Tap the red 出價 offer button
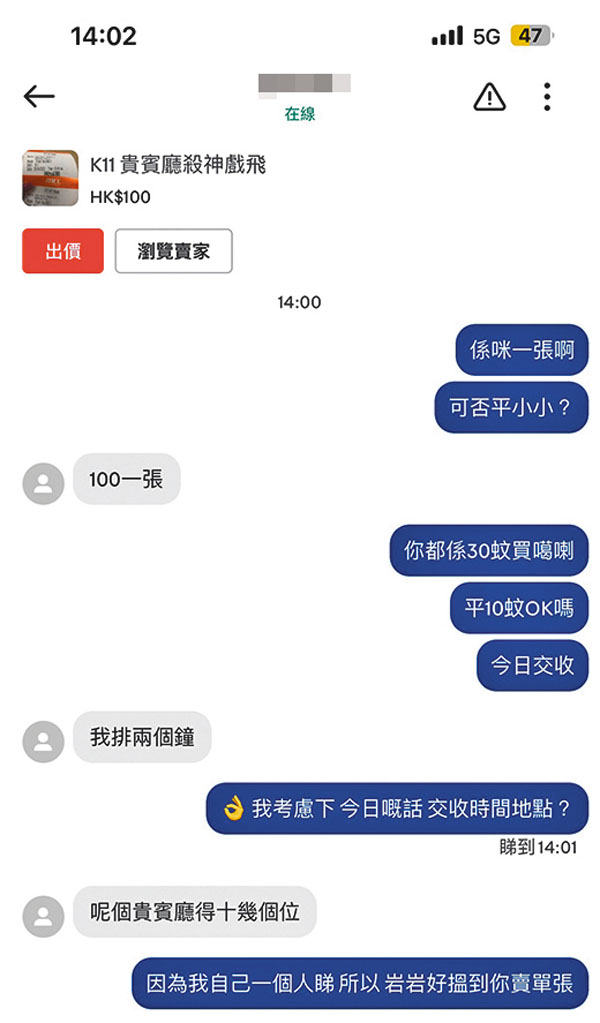Screen dimensions: 600x1023 [x=63, y=251]
